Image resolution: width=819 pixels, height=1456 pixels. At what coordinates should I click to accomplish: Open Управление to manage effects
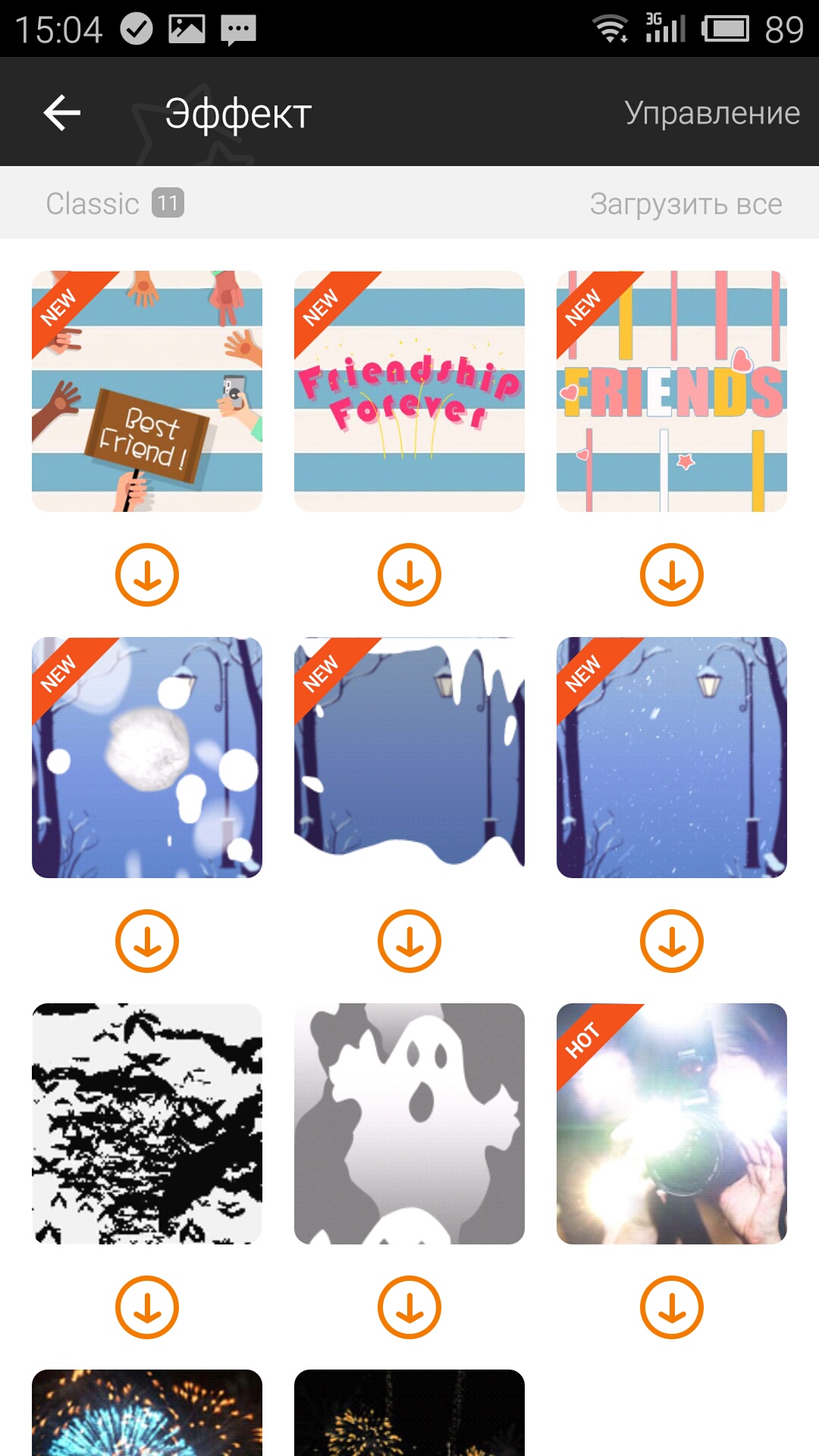[x=711, y=113]
